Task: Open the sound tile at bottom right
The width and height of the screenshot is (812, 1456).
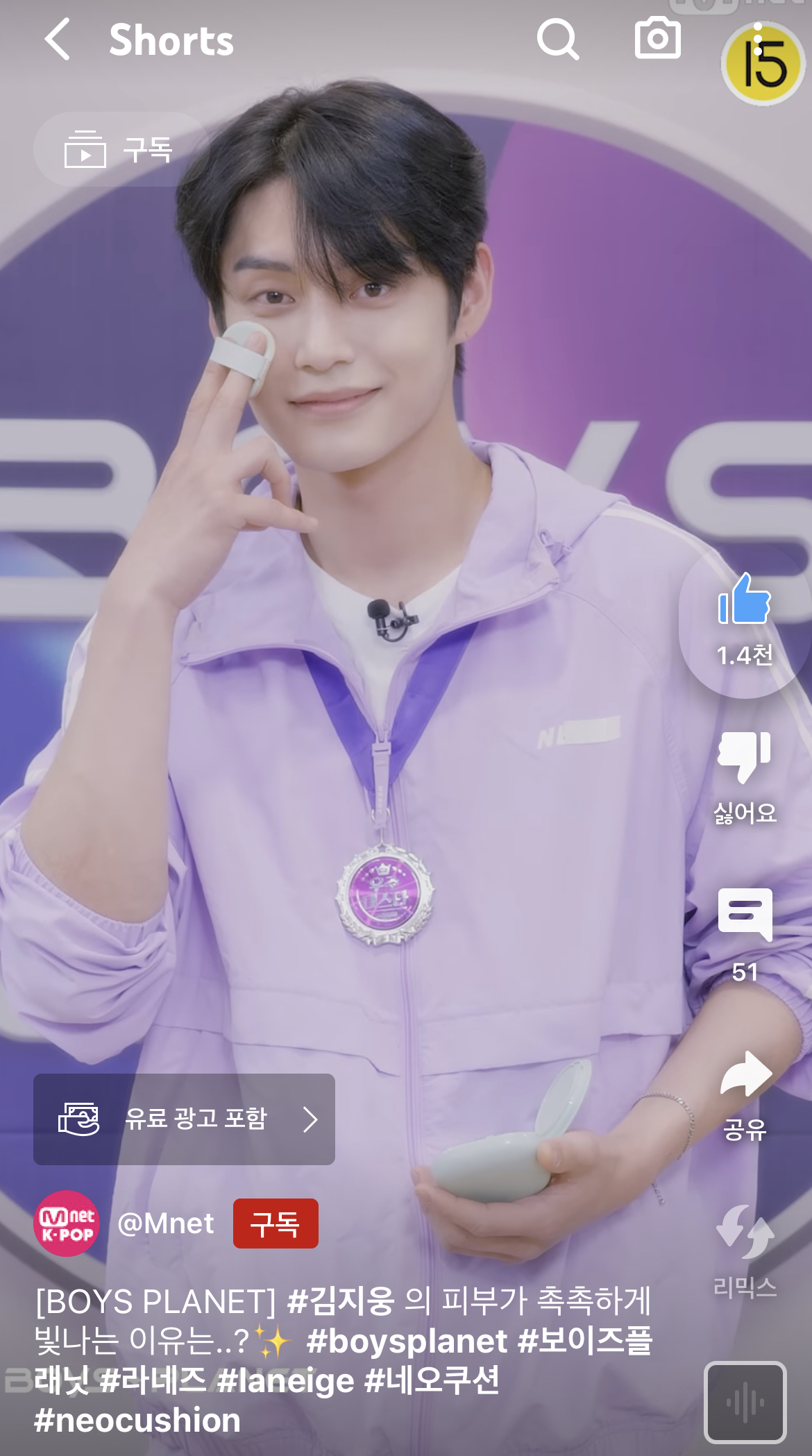Action: click(745, 1402)
